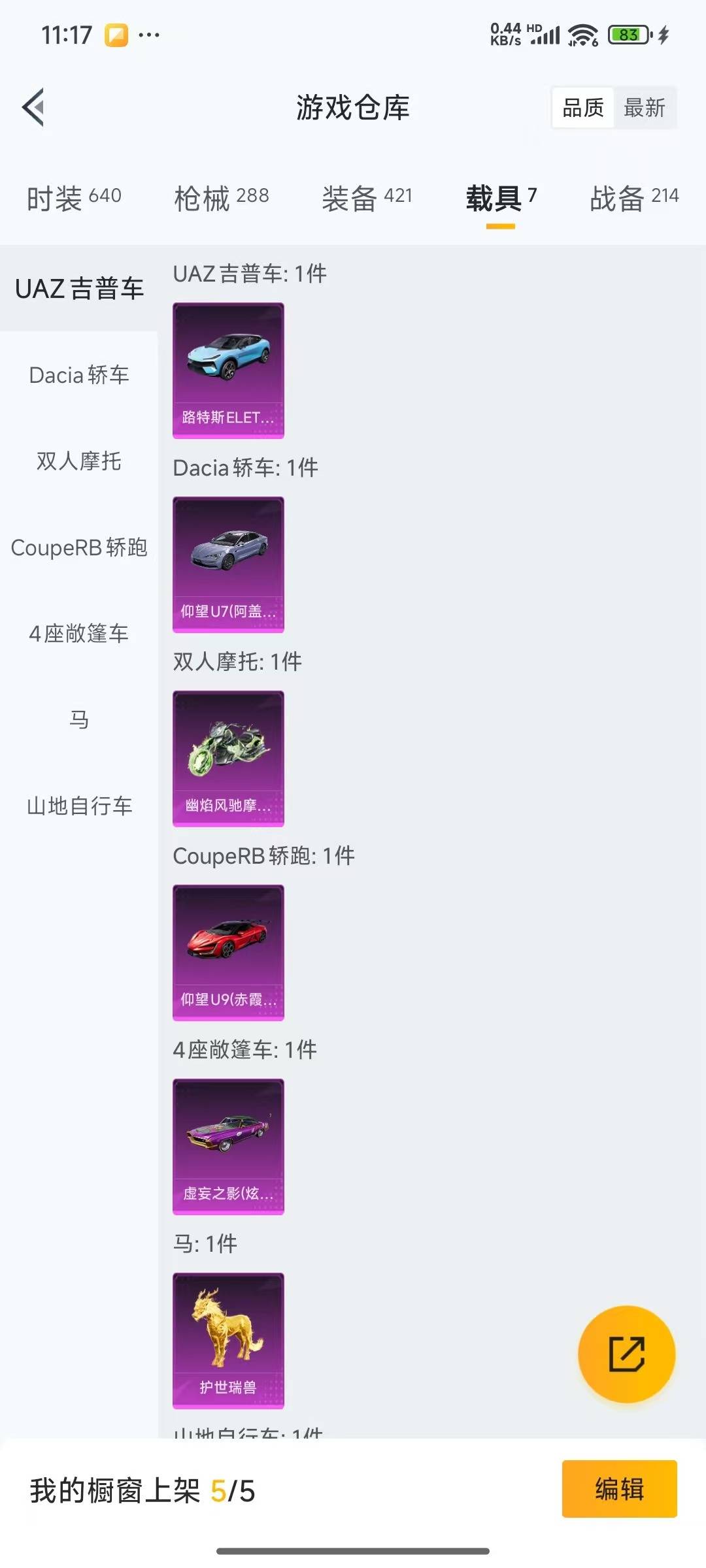This screenshot has height=1568, width=706.
Task: Sort by 最新
Action: tap(645, 108)
